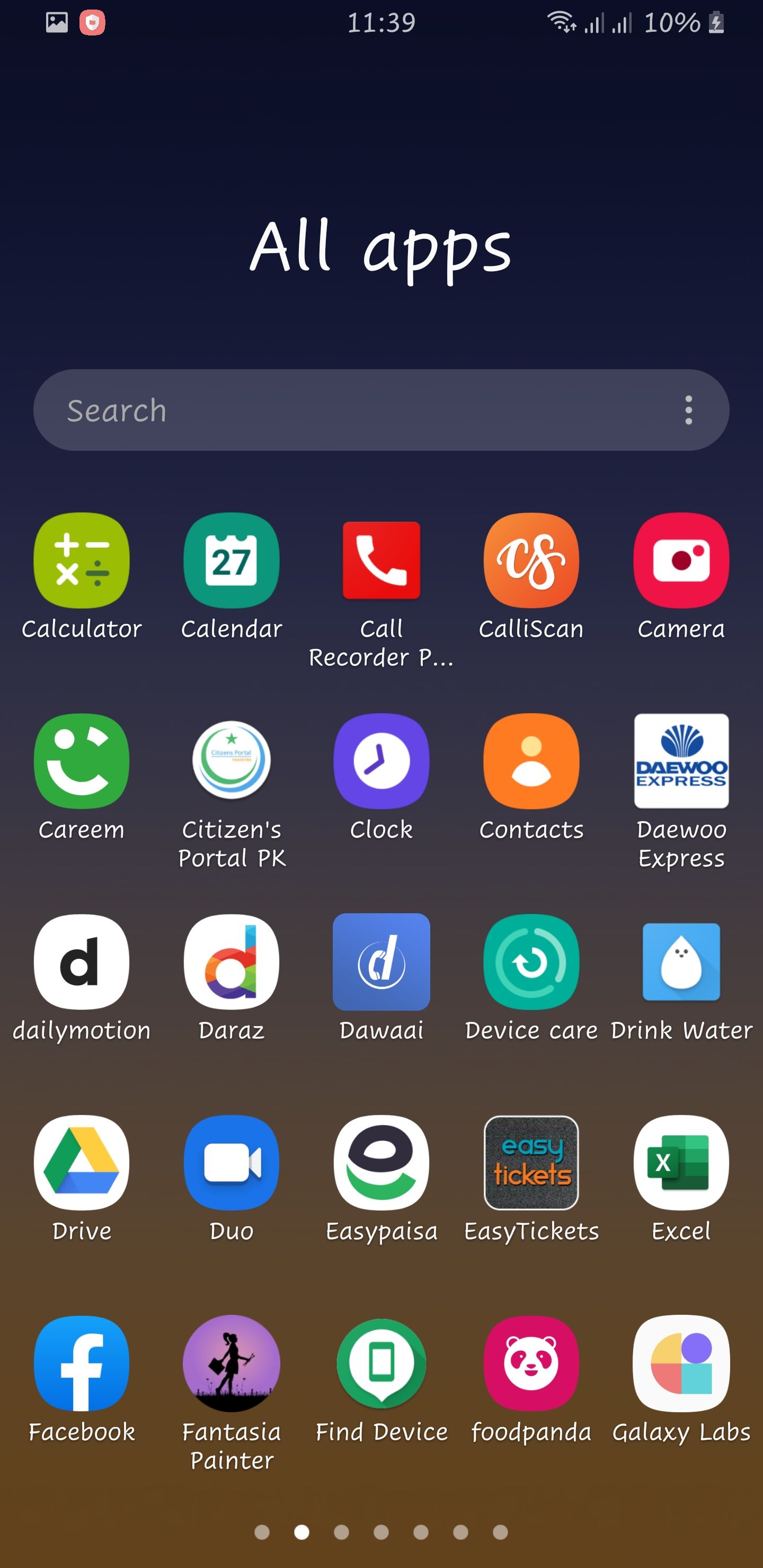Open Citizen's Portal PK

point(232,761)
